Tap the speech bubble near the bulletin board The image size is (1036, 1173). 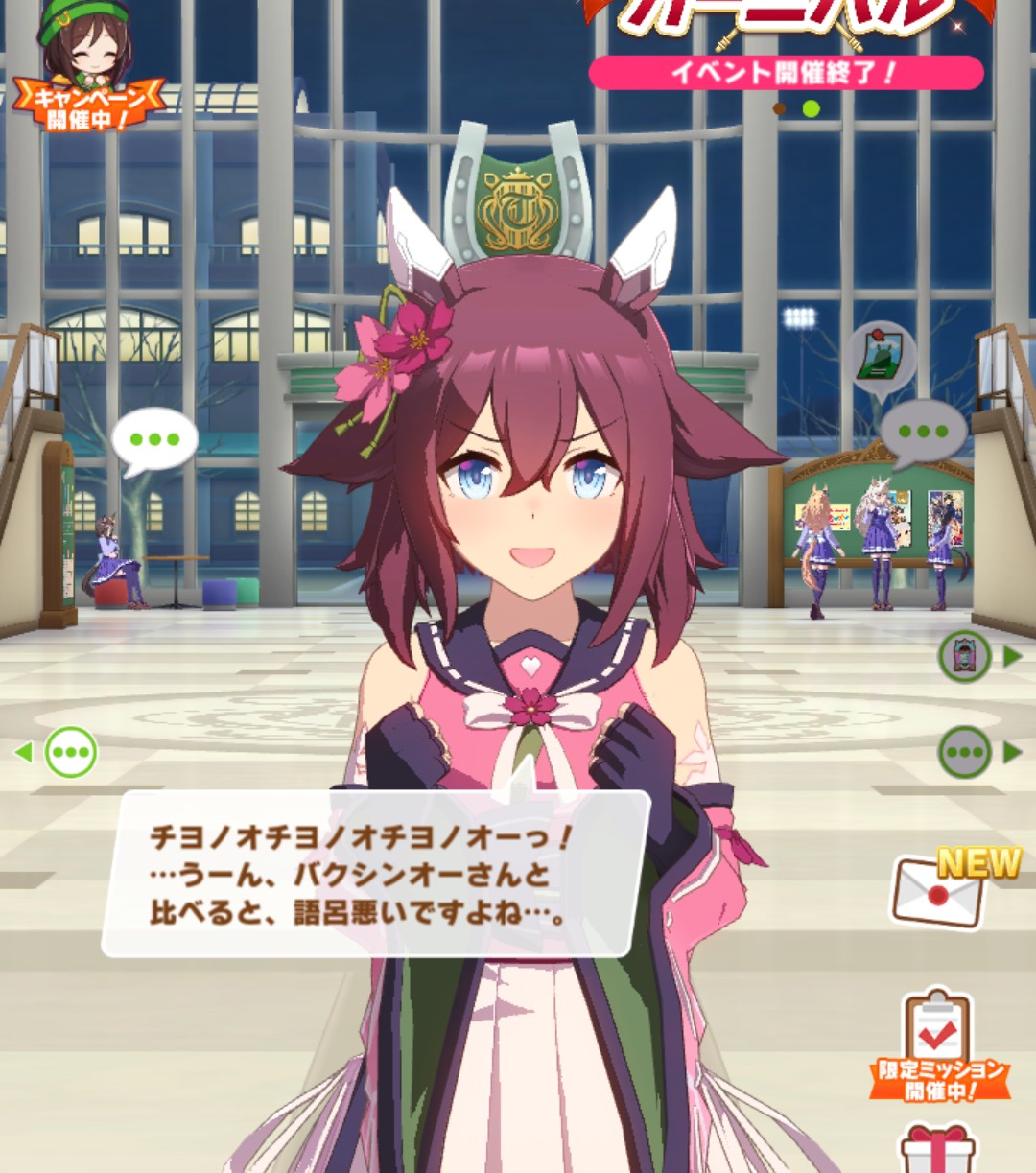(924, 432)
